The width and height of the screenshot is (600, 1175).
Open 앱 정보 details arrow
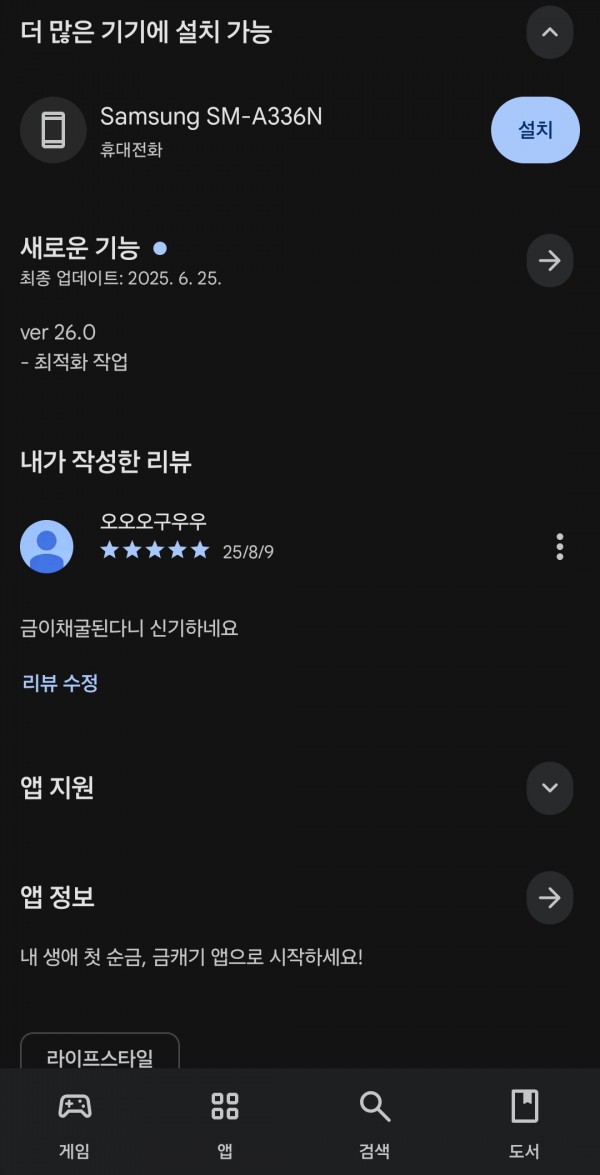point(550,897)
